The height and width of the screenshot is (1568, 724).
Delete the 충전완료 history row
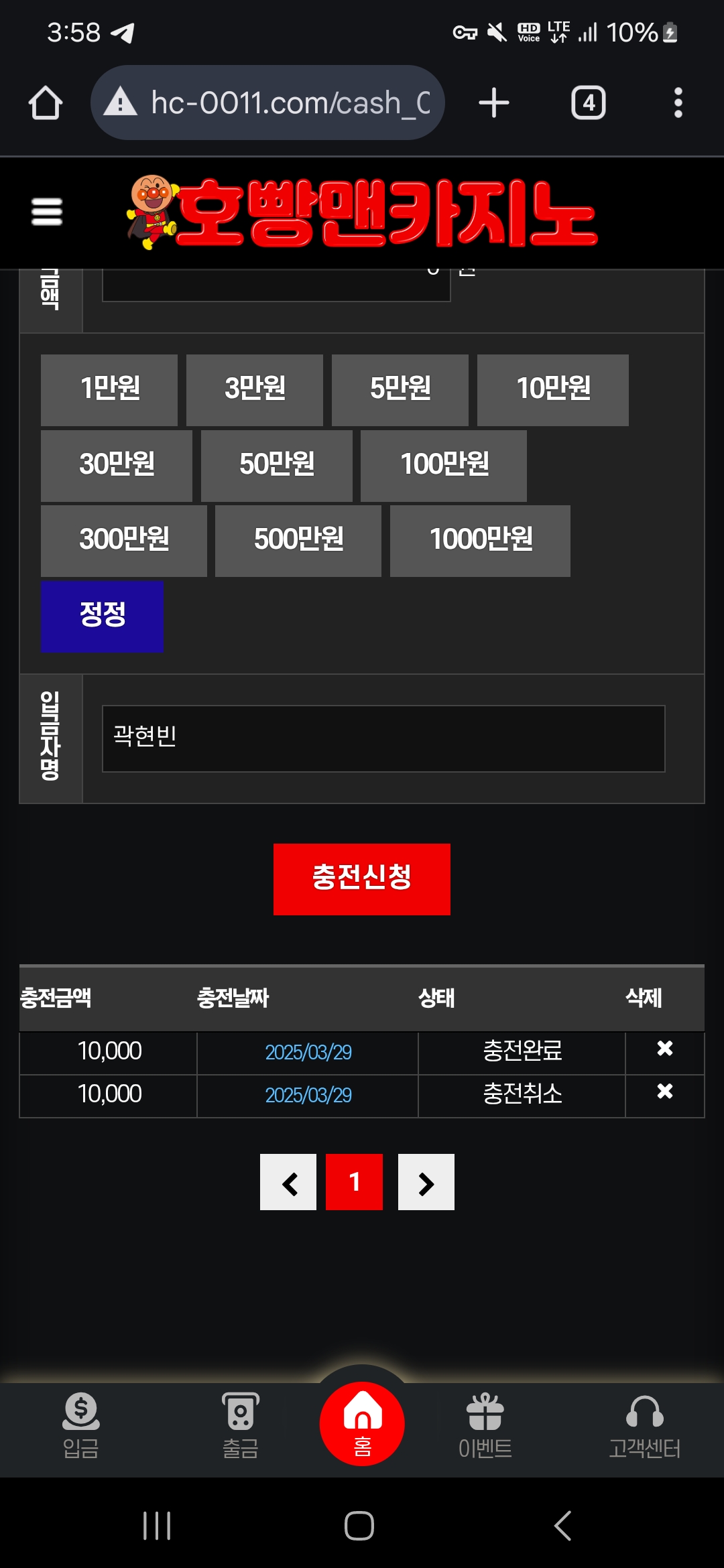tap(664, 1049)
